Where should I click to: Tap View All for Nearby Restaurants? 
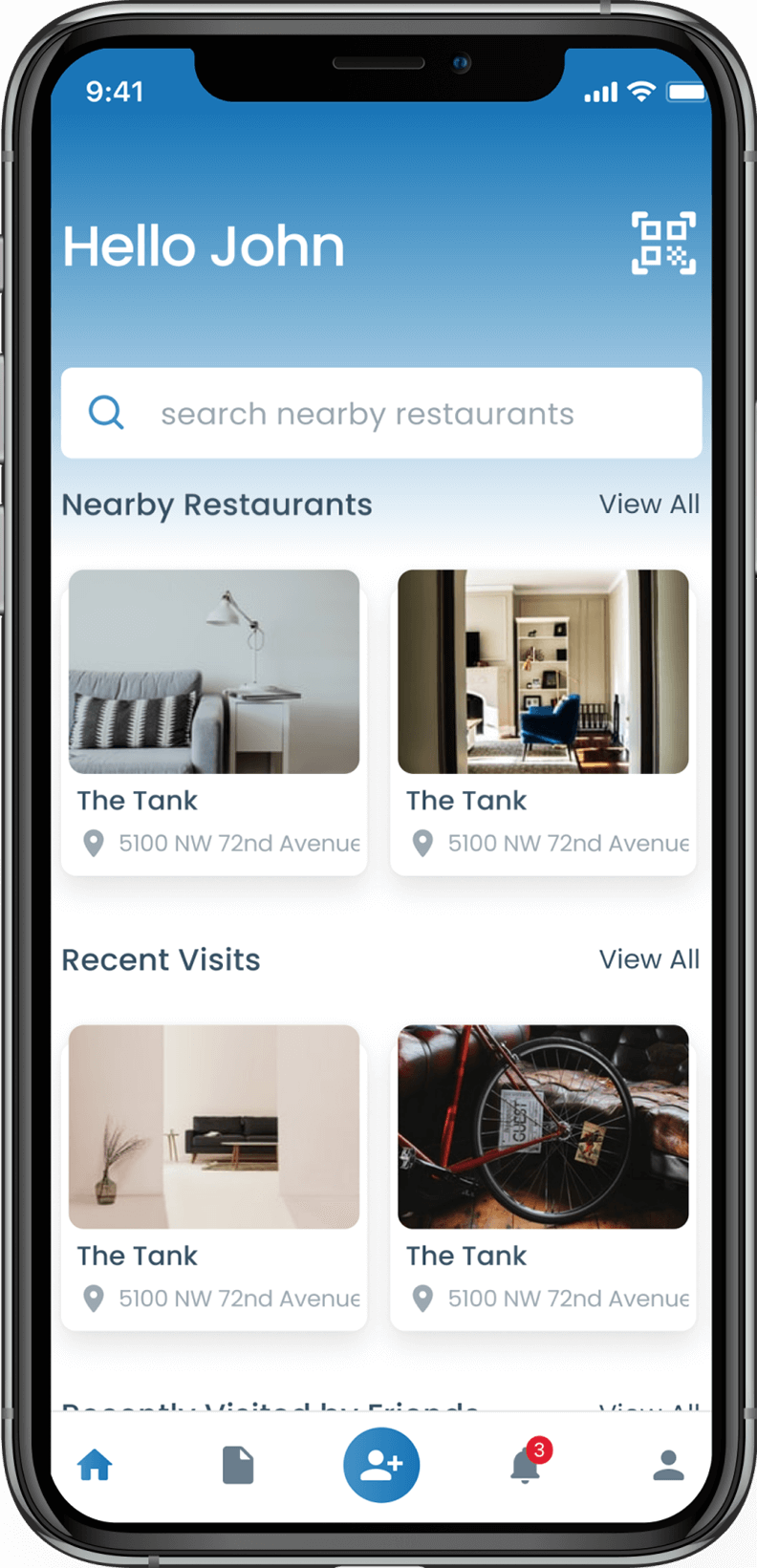(649, 504)
